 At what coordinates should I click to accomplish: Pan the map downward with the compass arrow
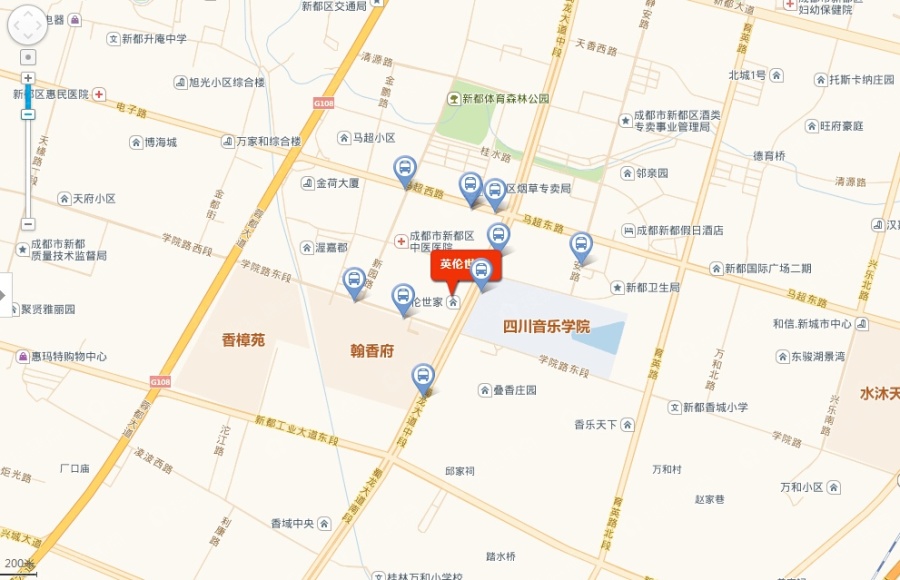point(28,41)
